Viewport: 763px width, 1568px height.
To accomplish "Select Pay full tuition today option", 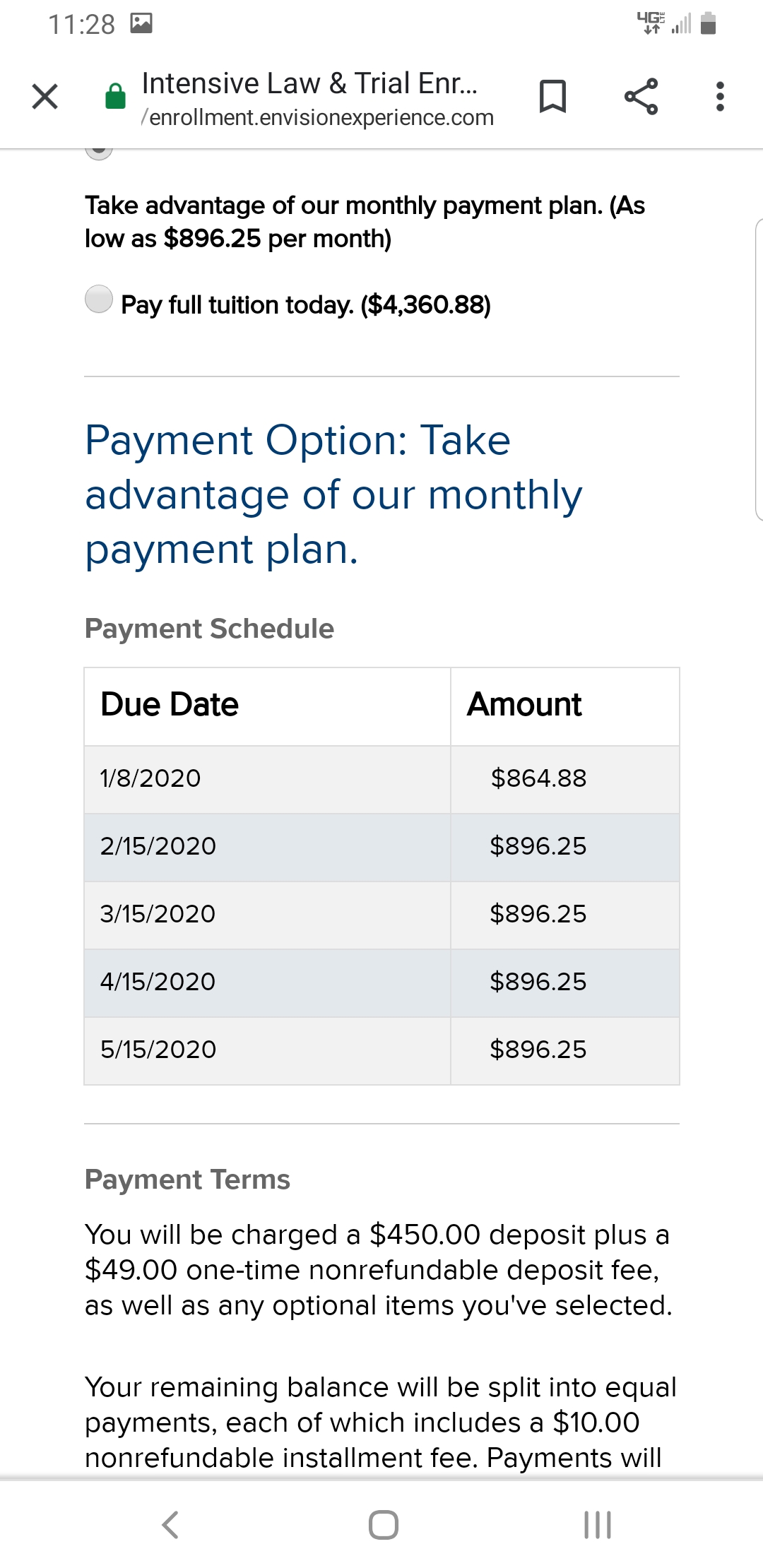I will (x=99, y=299).
